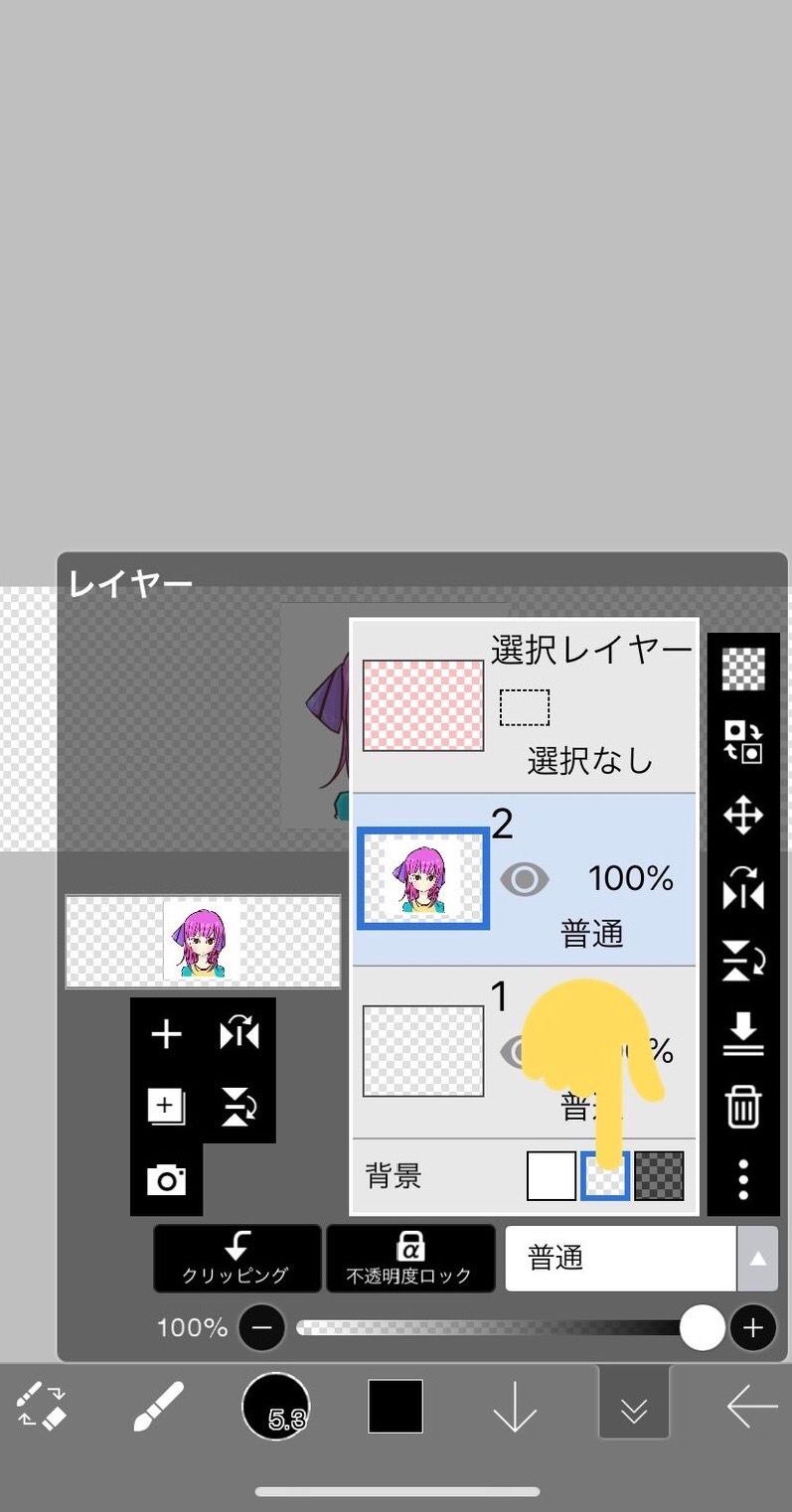Enable クリッピング for this layer

pos(237,1258)
